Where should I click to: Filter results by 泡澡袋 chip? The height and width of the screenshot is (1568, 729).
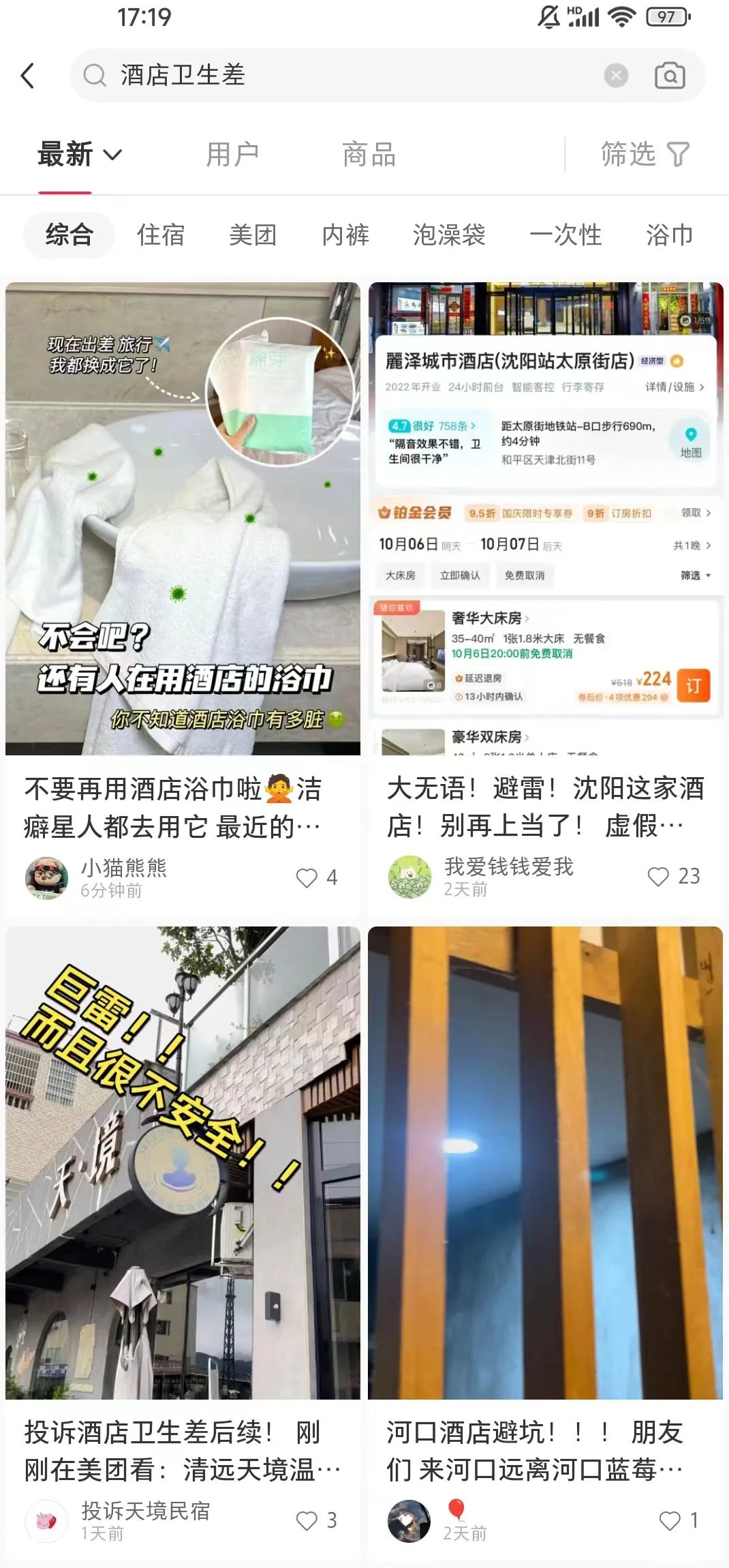(449, 235)
